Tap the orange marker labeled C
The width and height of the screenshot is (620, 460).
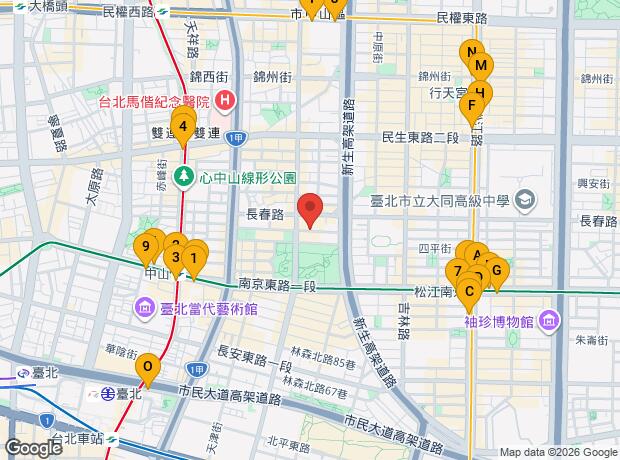(x=470, y=290)
